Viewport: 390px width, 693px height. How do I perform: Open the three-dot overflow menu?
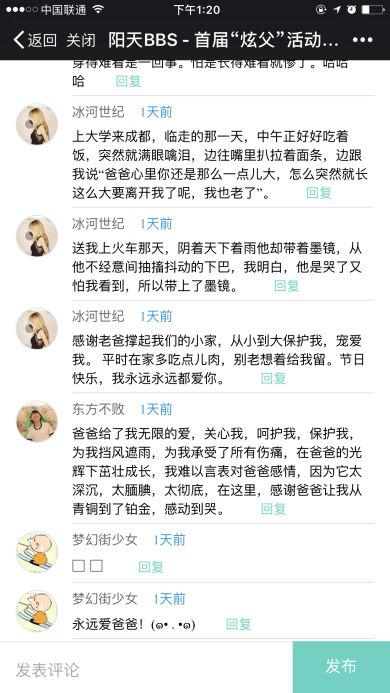(x=363, y=40)
